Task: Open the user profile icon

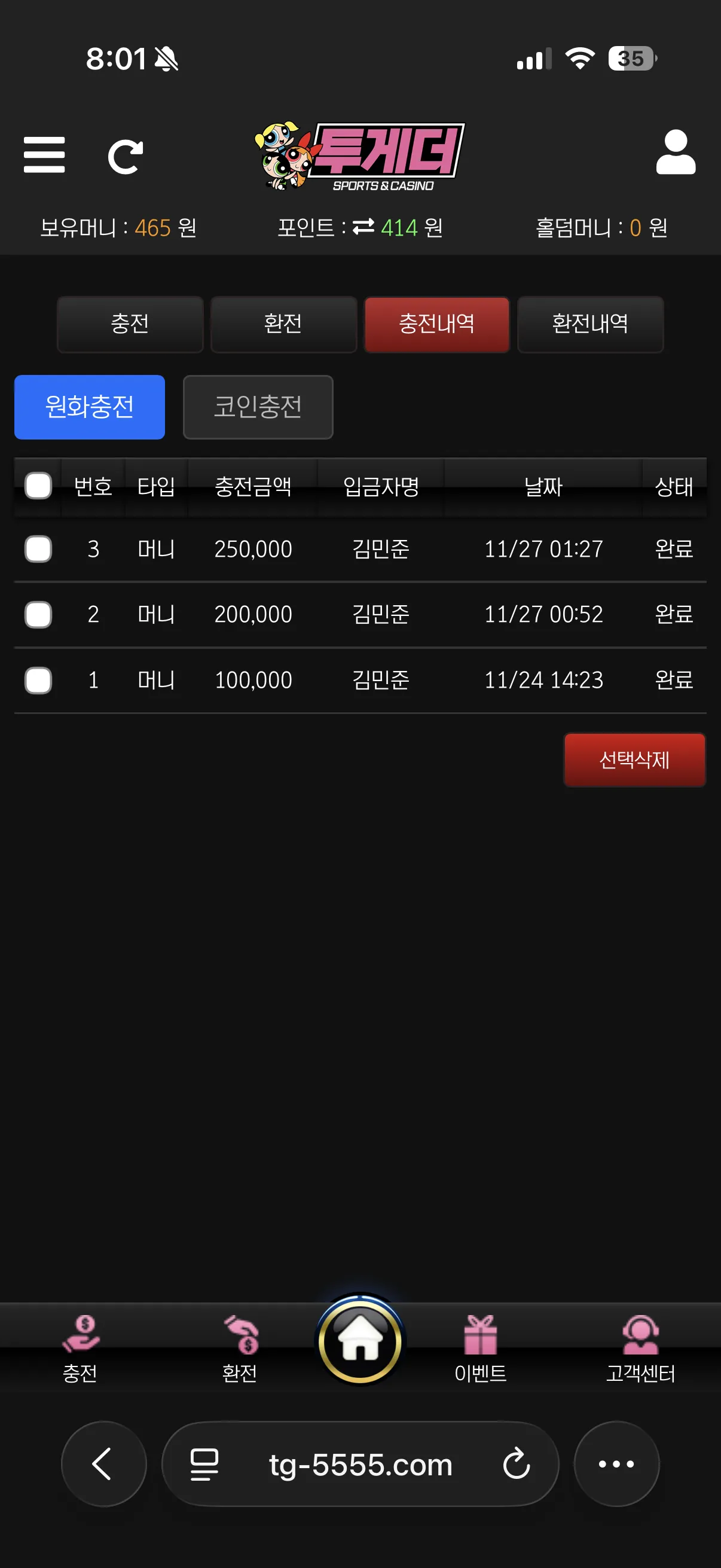Action: [x=676, y=152]
